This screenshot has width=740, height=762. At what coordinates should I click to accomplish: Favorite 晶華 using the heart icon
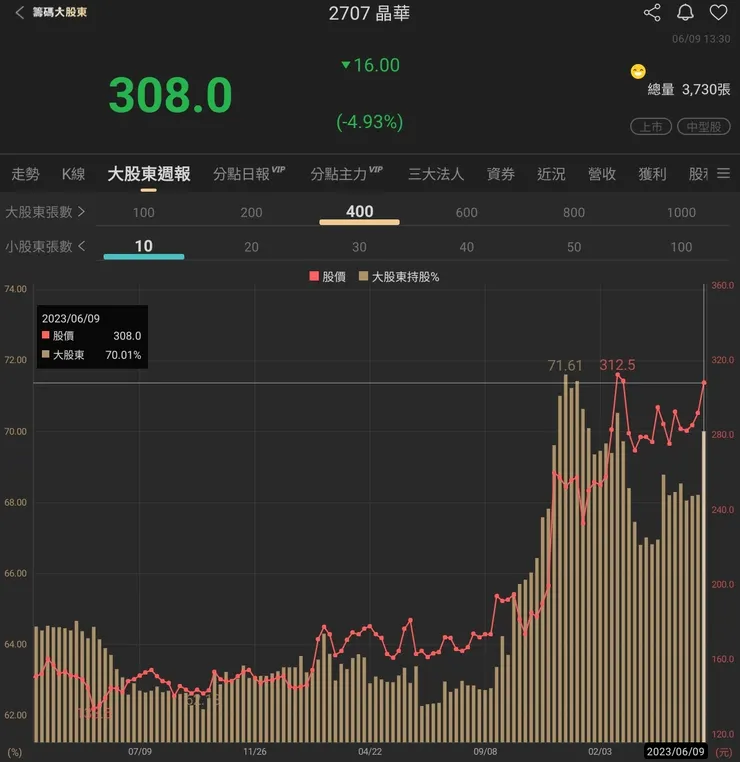click(x=717, y=13)
